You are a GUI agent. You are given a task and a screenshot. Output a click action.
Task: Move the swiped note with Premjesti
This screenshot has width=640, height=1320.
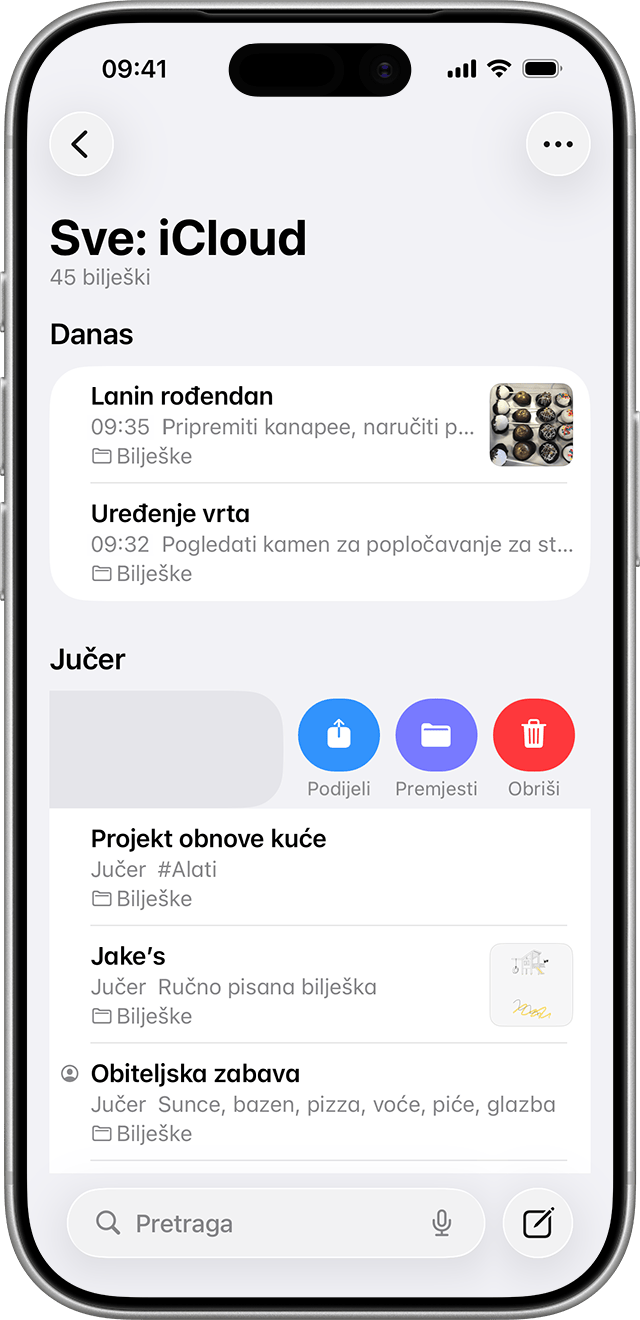436,736
